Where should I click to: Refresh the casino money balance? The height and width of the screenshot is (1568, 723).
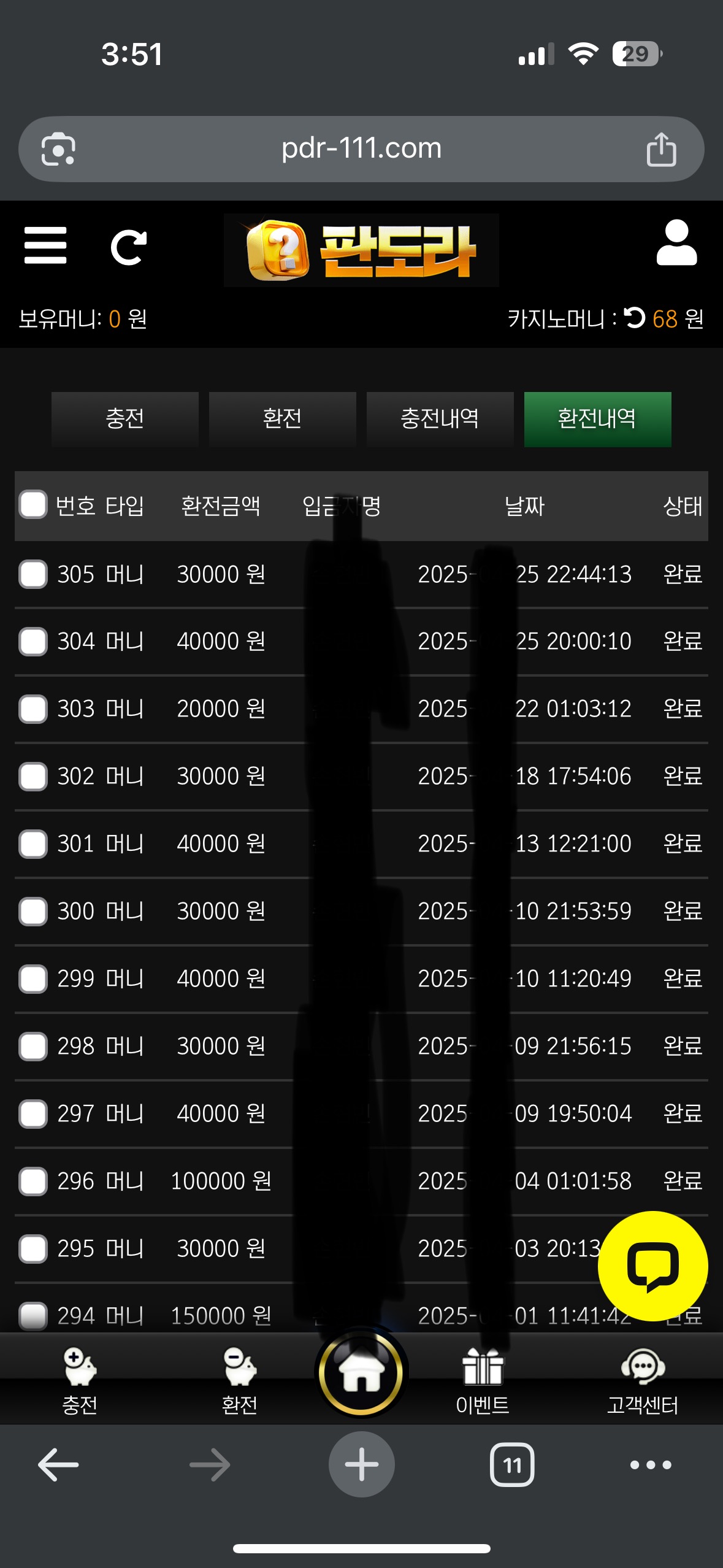pyautogui.click(x=635, y=318)
